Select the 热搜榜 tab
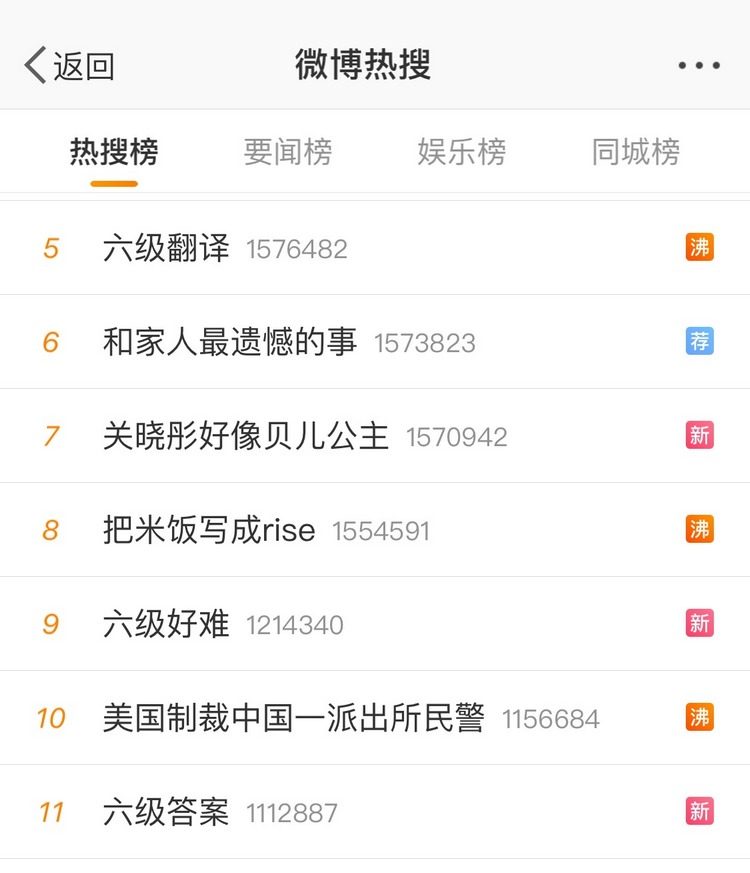The image size is (750, 873). pyautogui.click(x=114, y=152)
